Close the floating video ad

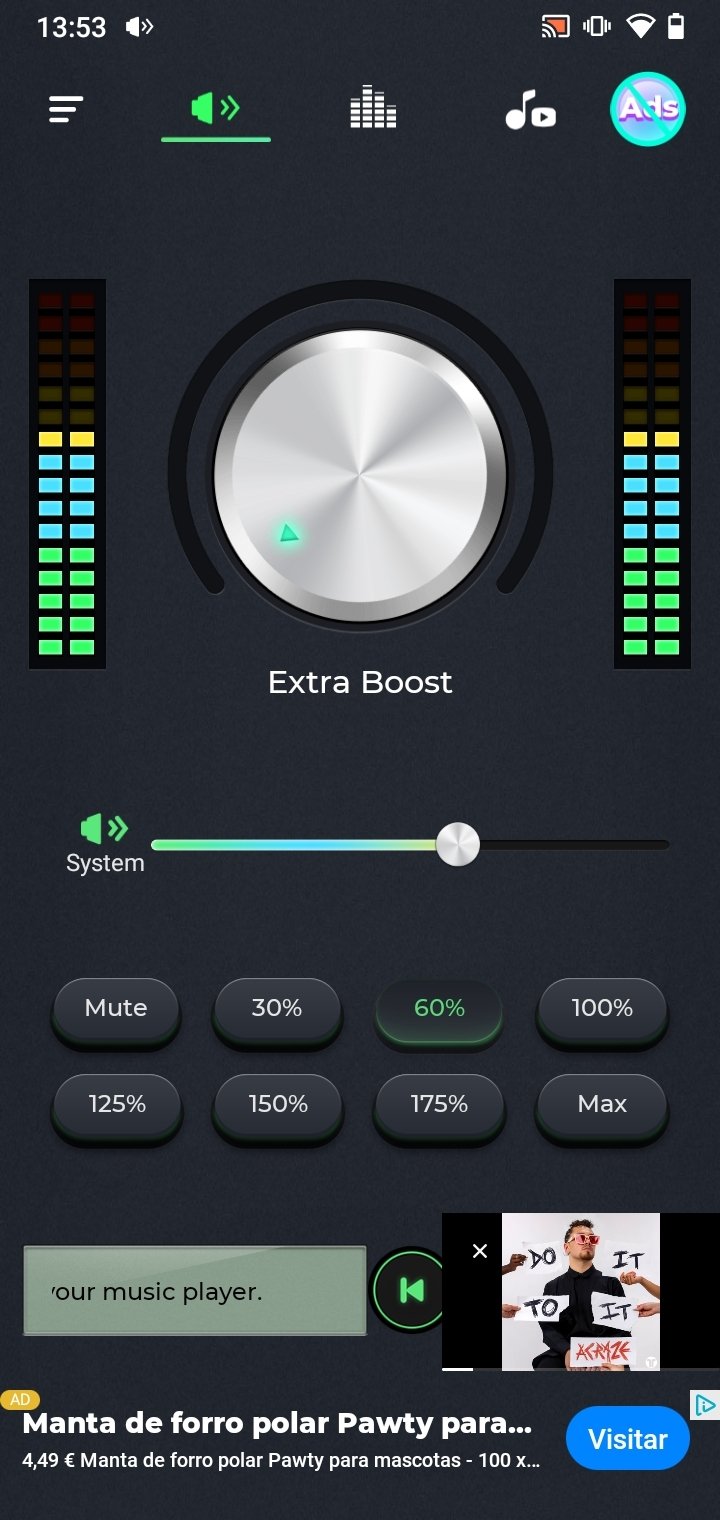pos(480,1251)
